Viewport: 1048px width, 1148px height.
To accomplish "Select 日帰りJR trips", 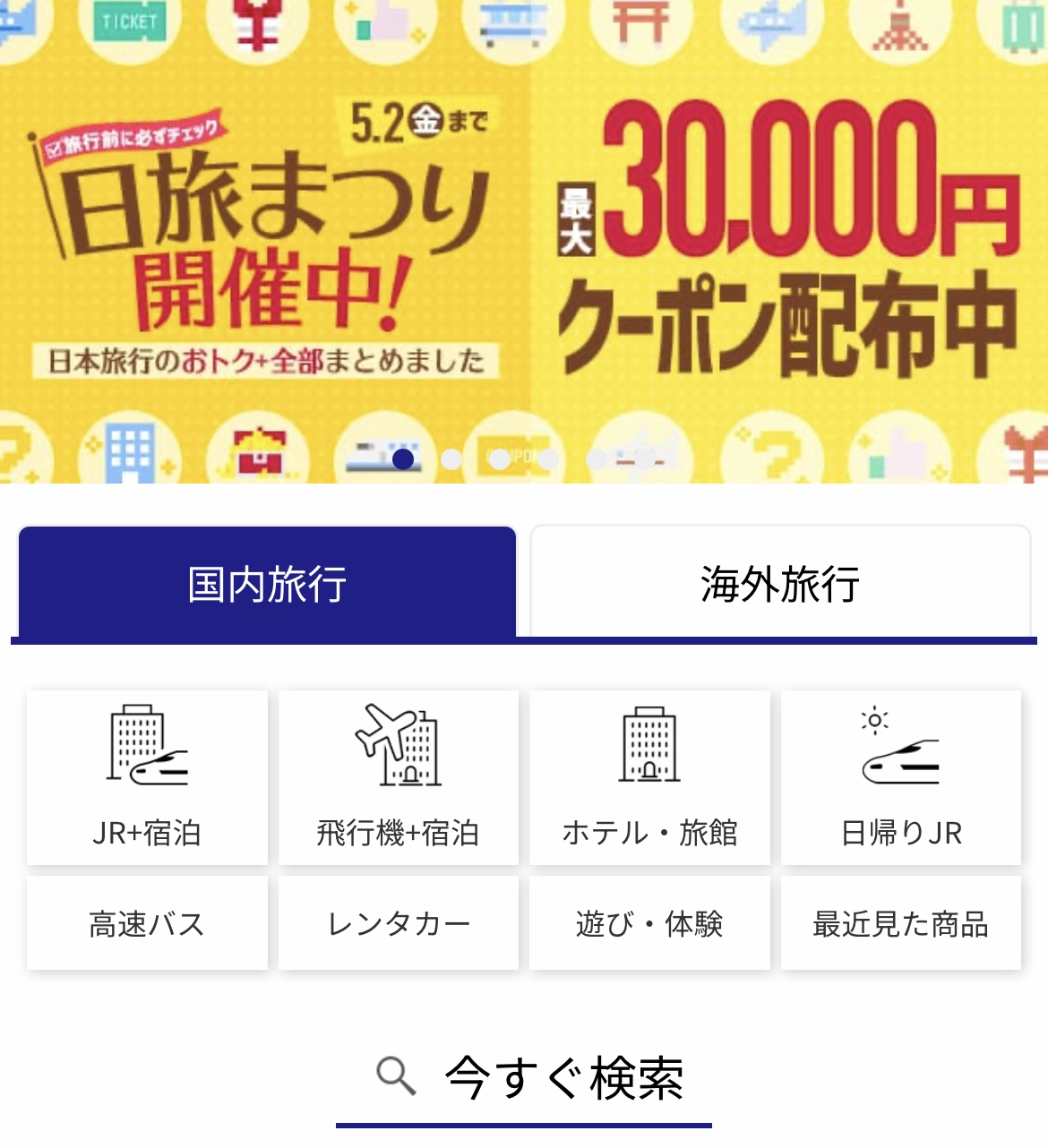I will click(901, 777).
